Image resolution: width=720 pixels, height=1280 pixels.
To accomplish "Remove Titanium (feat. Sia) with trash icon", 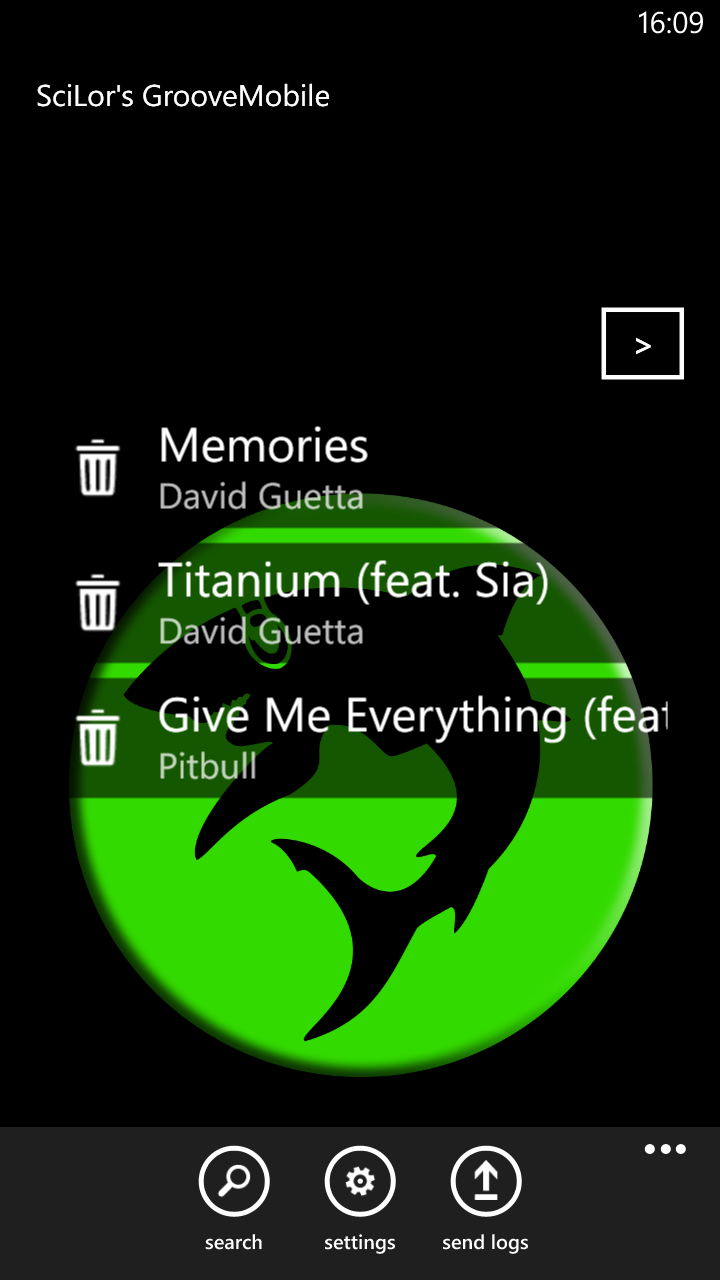I will click(98, 603).
